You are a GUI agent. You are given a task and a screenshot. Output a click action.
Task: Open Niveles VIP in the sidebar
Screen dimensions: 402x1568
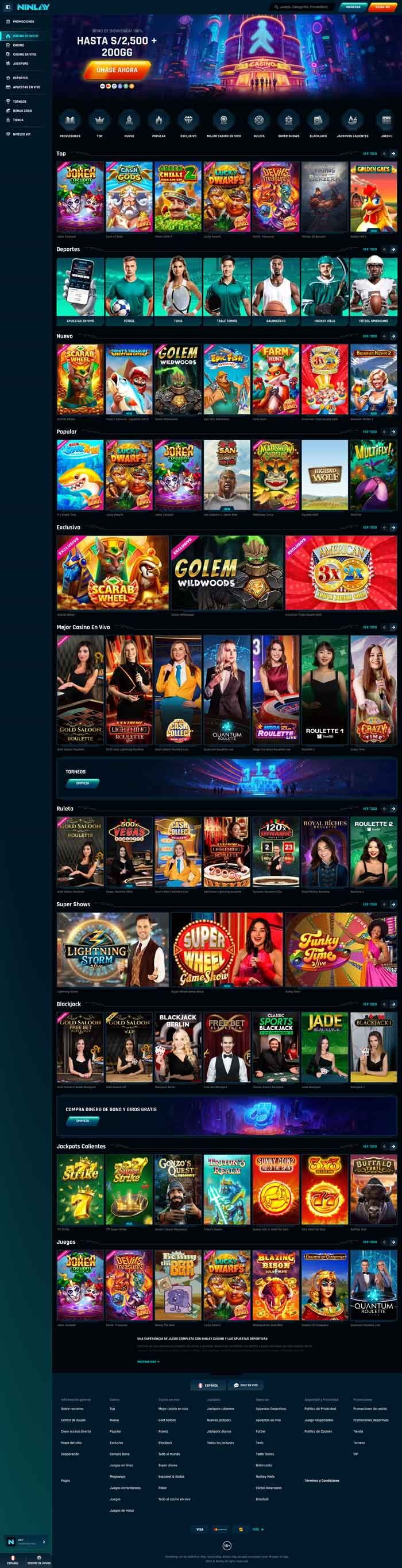[x=21, y=134]
